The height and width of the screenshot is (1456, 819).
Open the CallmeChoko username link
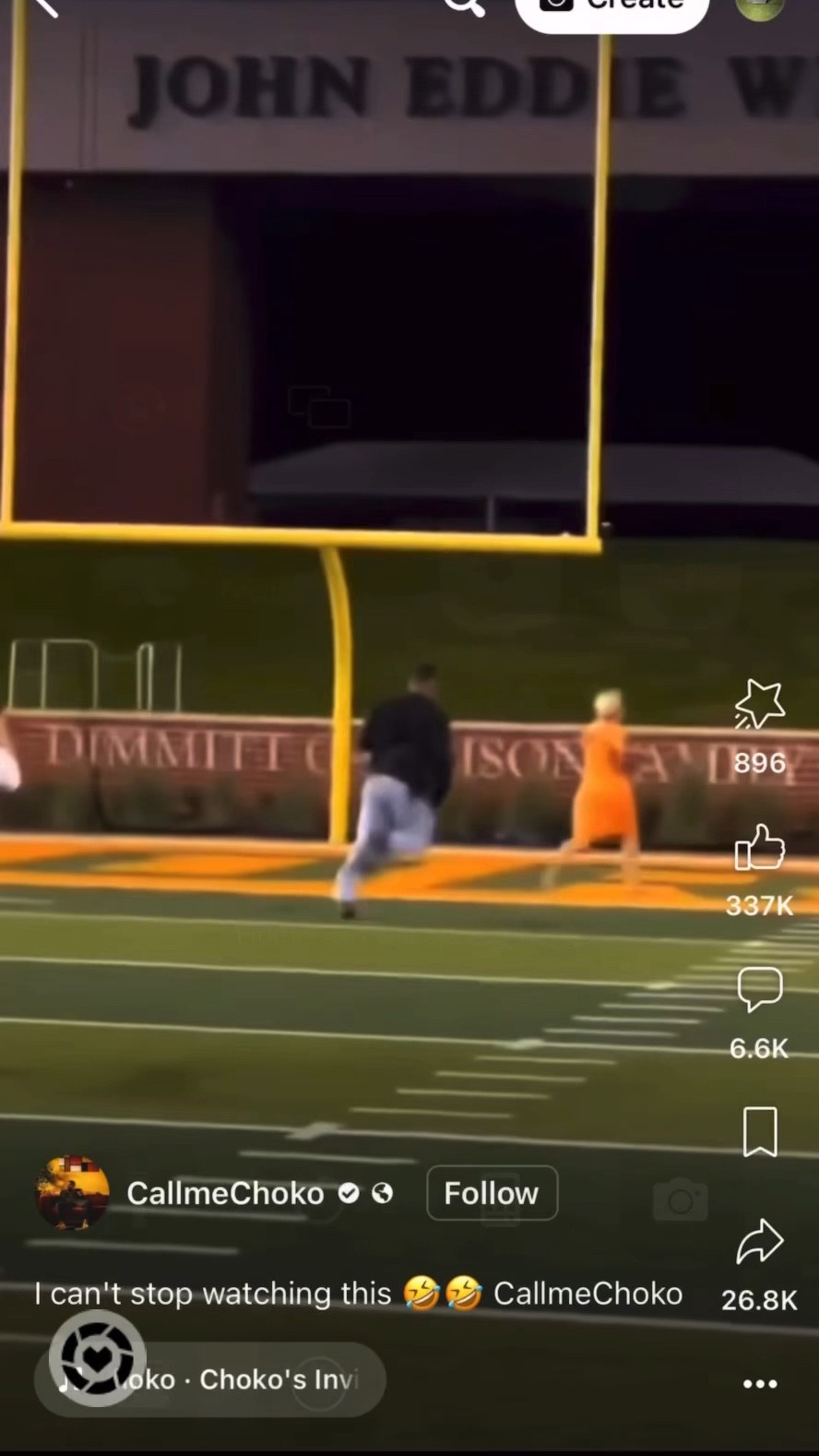225,1194
